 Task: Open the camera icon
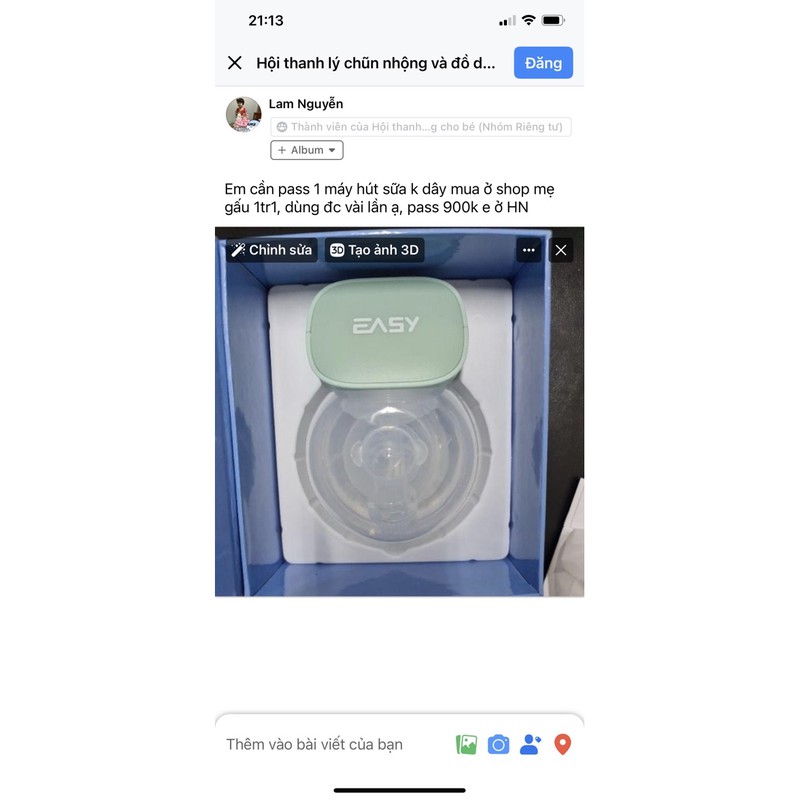(498, 744)
